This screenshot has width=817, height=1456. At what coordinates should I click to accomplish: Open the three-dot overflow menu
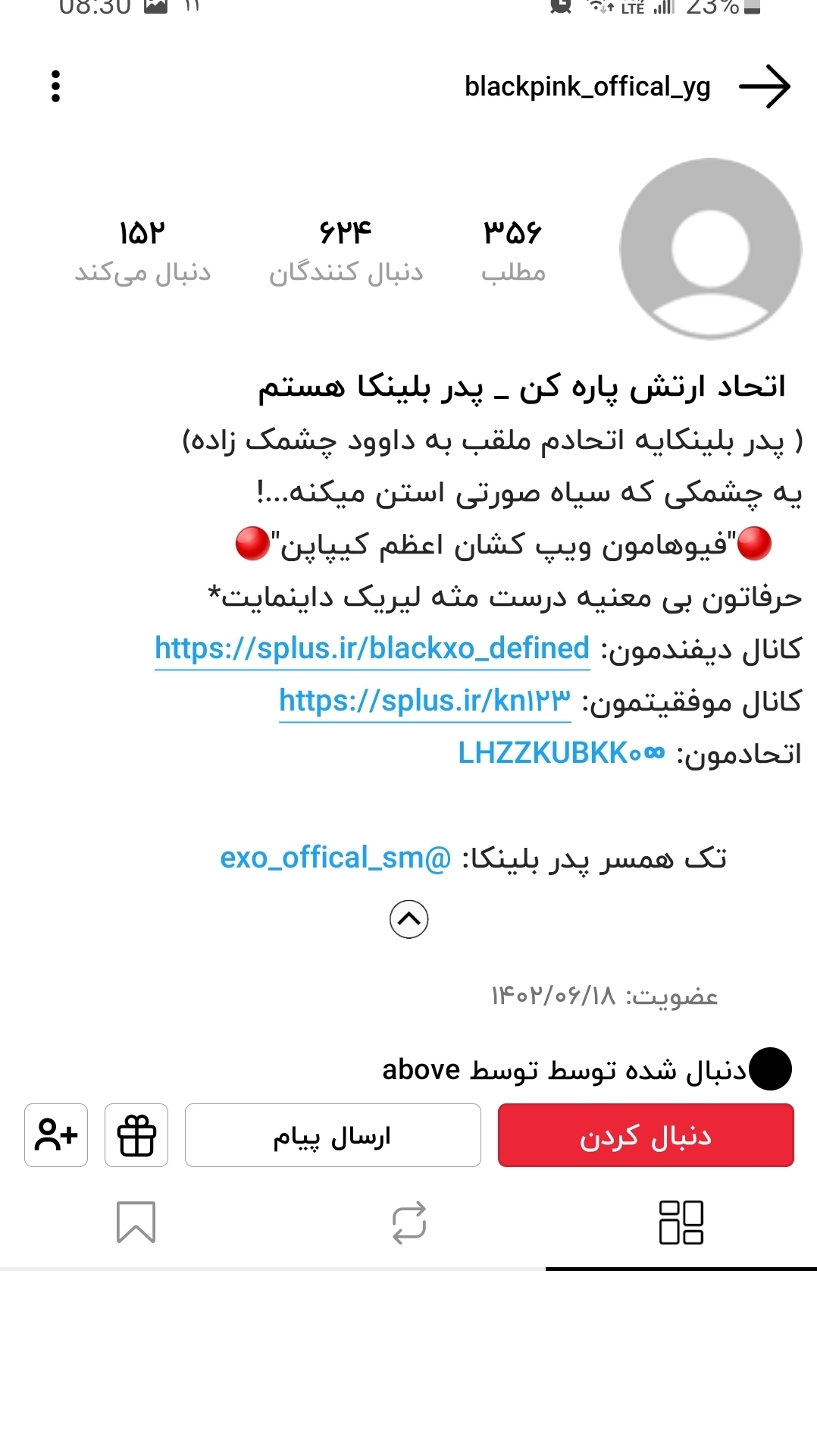55,86
